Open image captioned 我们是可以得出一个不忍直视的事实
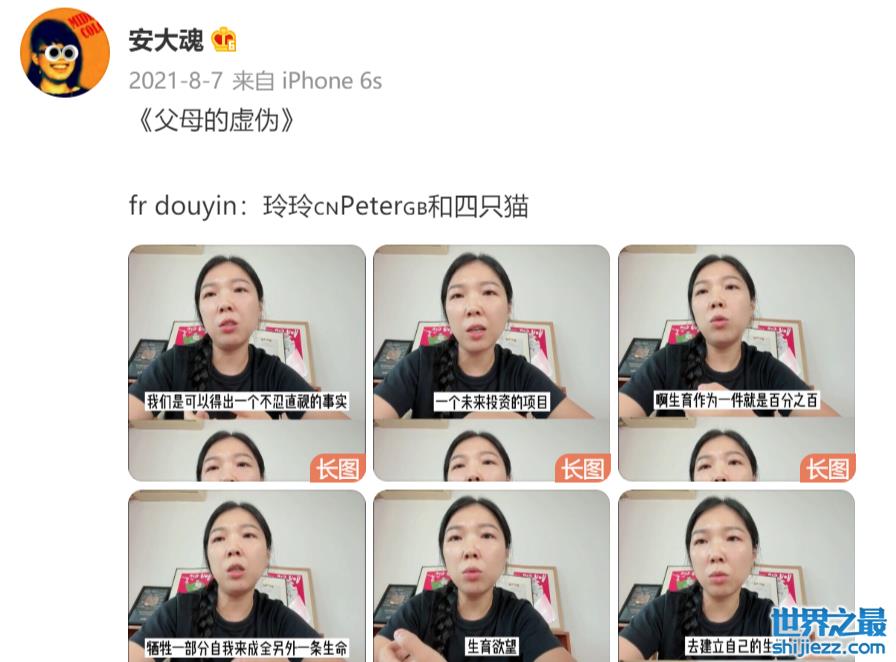Viewport: 896px width, 662px height. pyautogui.click(x=247, y=362)
